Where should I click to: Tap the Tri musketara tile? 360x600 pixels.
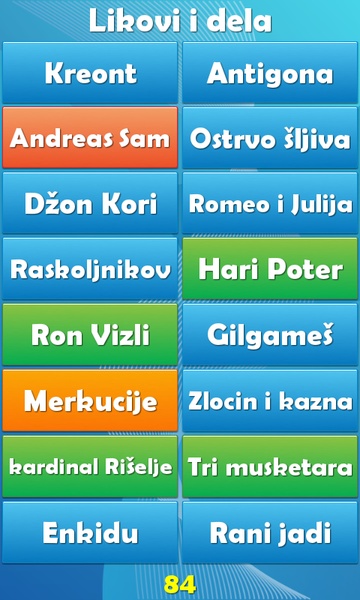(270, 466)
